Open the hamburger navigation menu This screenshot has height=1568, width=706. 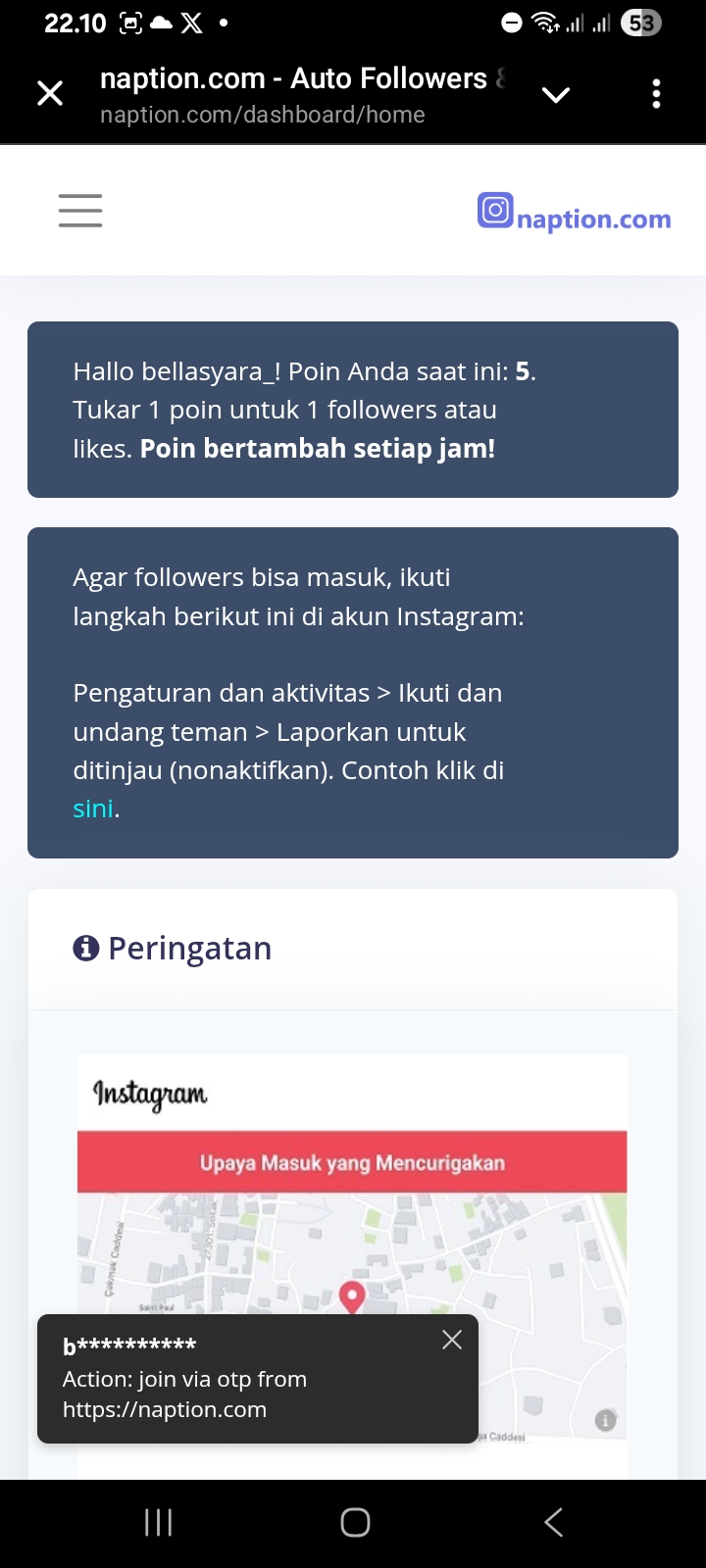click(80, 211)
